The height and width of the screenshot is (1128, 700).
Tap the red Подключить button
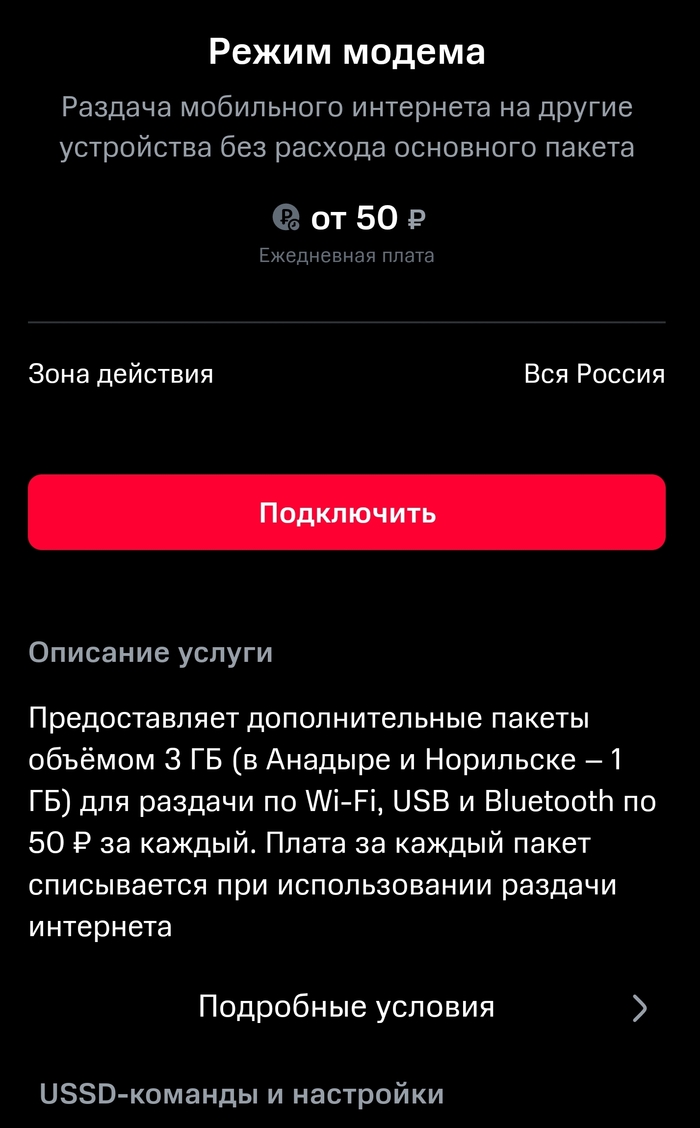tap(346, 512)
